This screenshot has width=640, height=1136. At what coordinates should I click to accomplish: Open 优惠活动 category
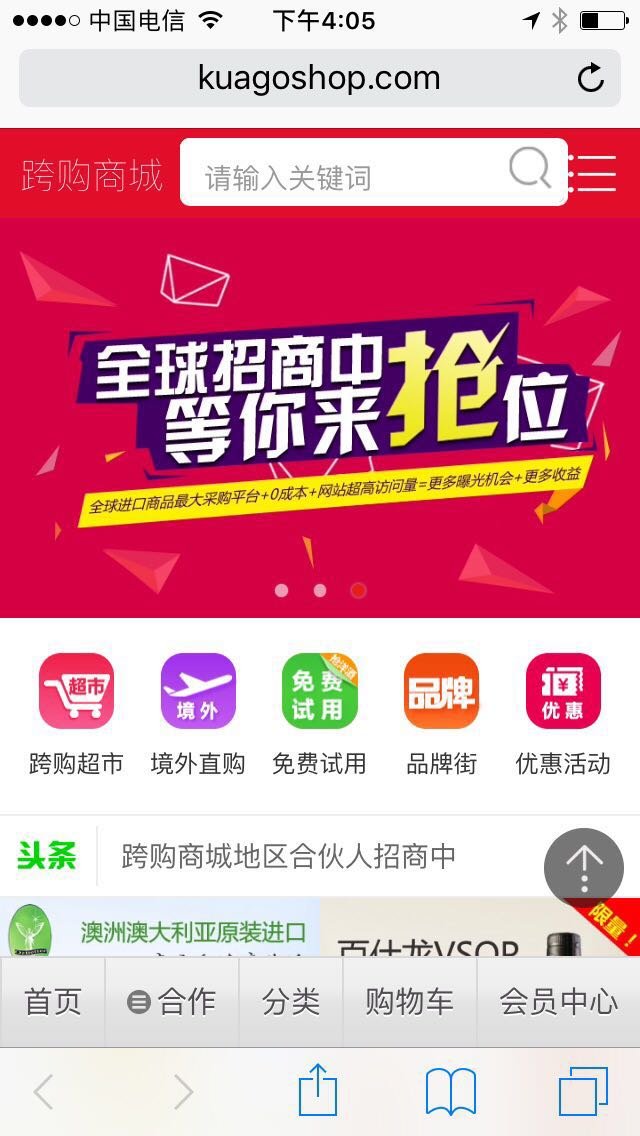[x=563, y=714]
